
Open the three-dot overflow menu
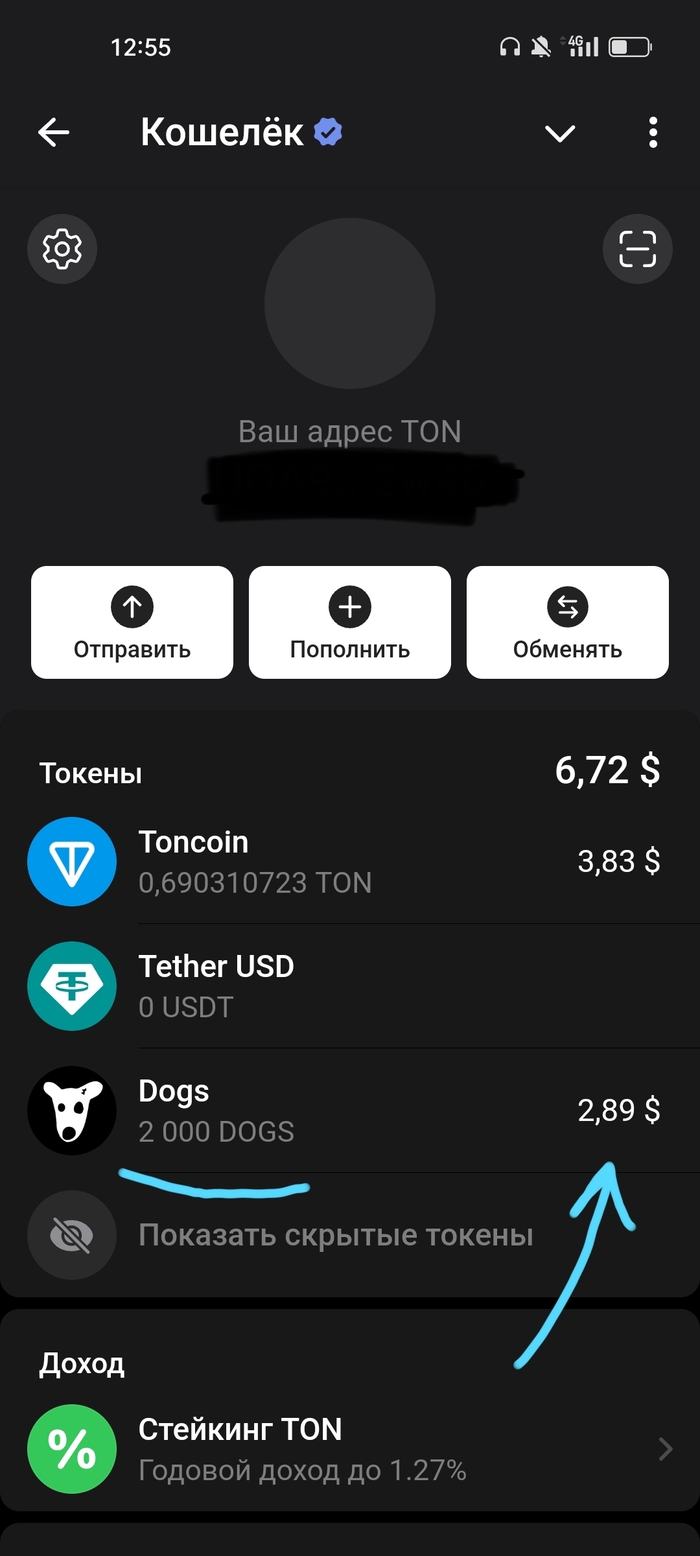653,132
